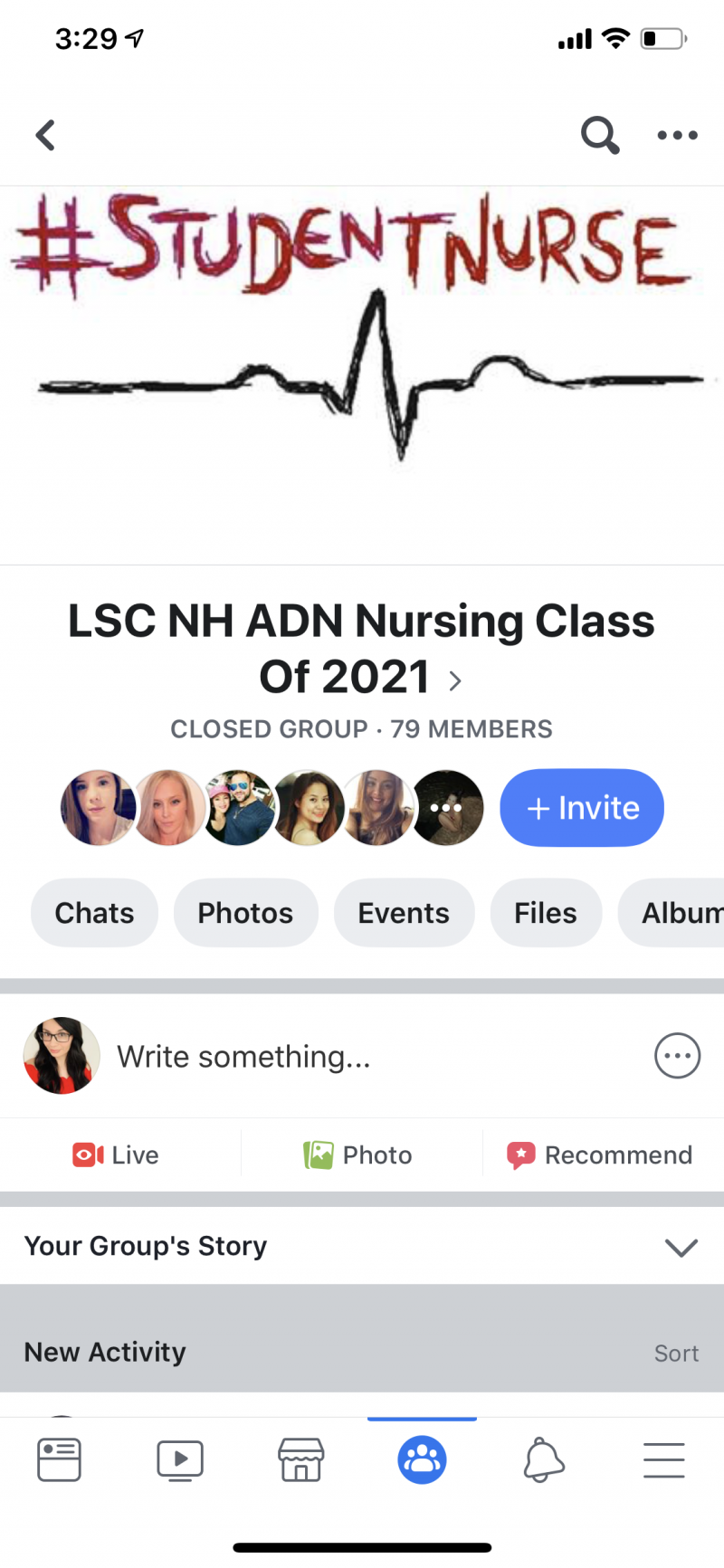Add a Photo to a post
Image resolution: width=724 pixels, height=1568 pixels.
(x=358, y=1155)
